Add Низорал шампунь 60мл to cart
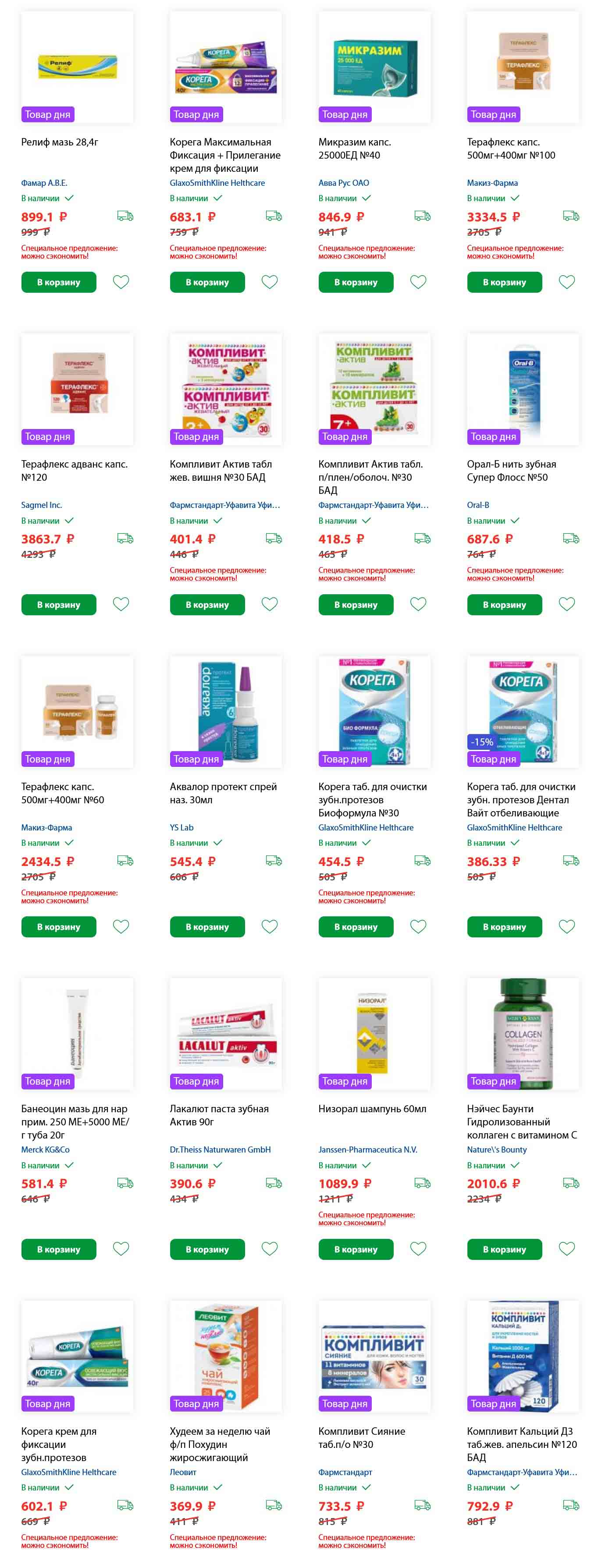This screenshot has width=598, height=1568. coord(356,1249)
